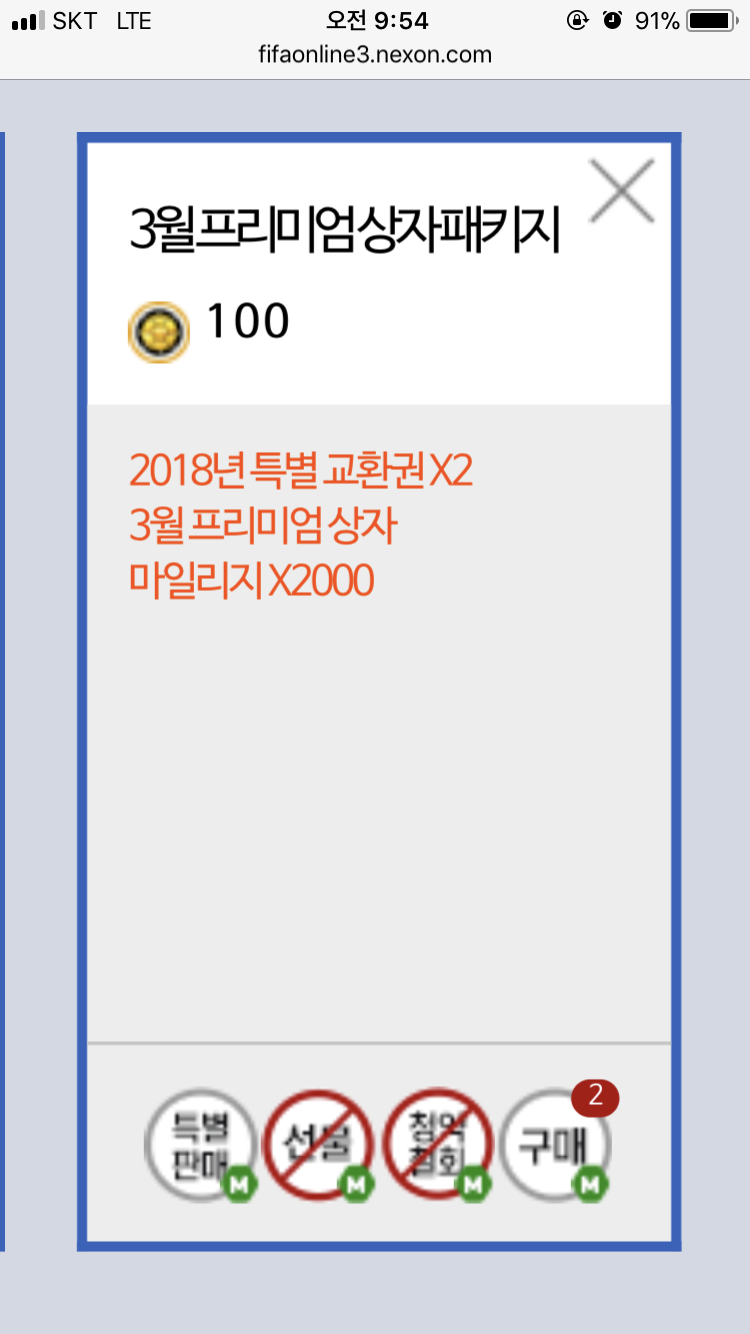The width and height of the screenshot is (750, 1334).
Task: Tap the fifaonline3.nexon.com address bar
Action: click(x=375, y=56)
